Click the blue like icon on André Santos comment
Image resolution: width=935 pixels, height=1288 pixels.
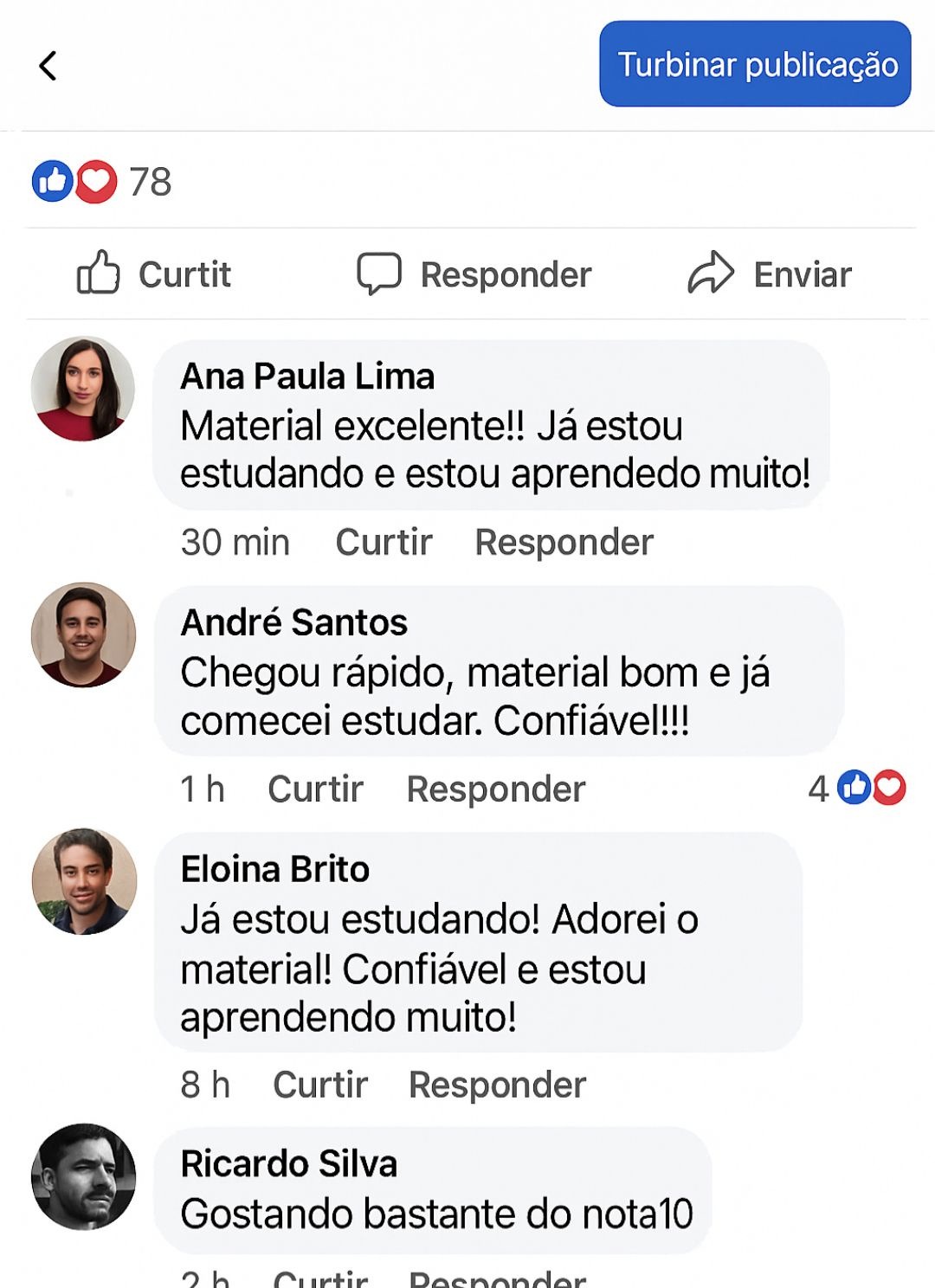[854, 787]
